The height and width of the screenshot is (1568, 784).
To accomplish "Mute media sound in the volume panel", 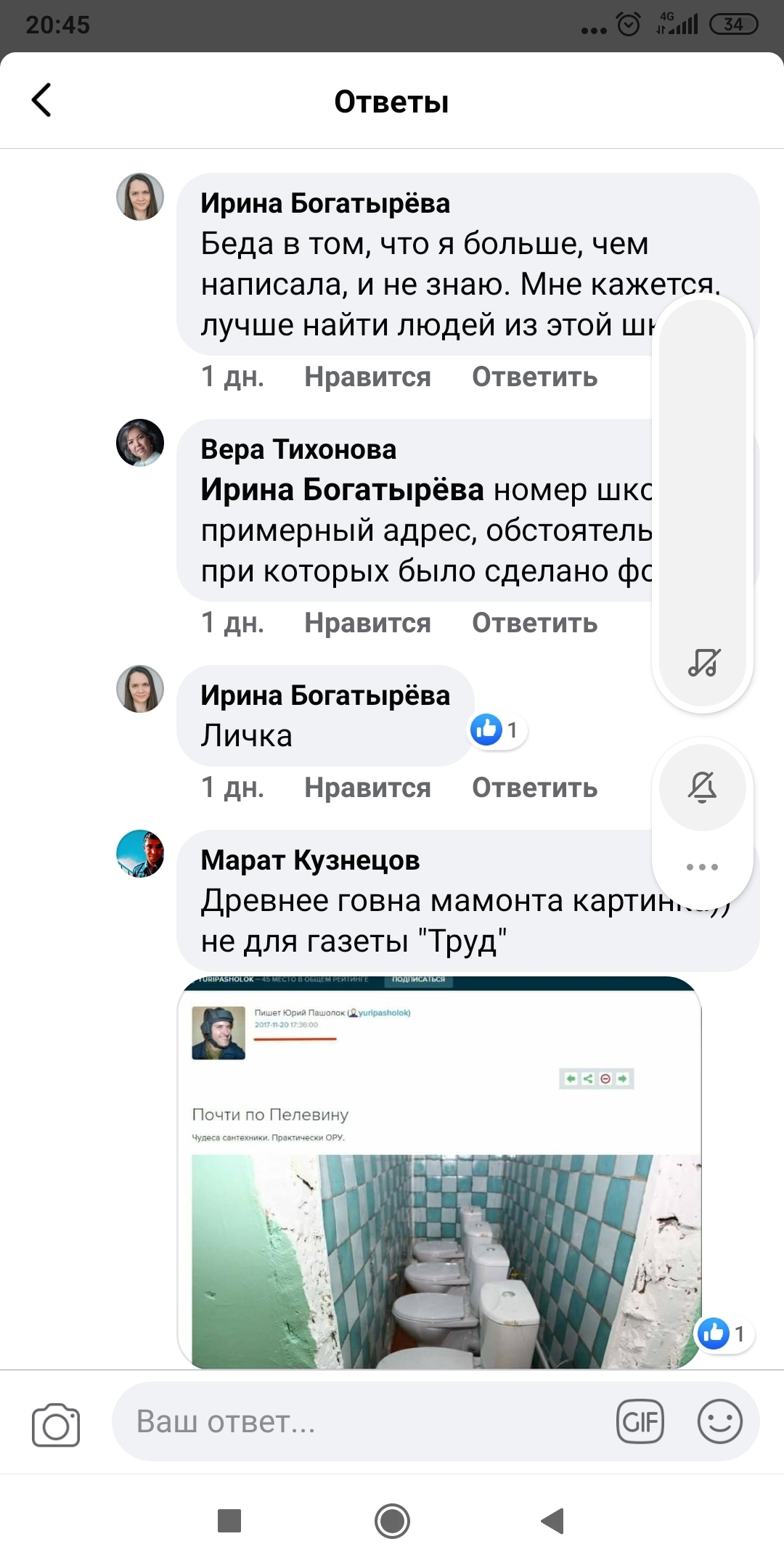I will [703, 662].
